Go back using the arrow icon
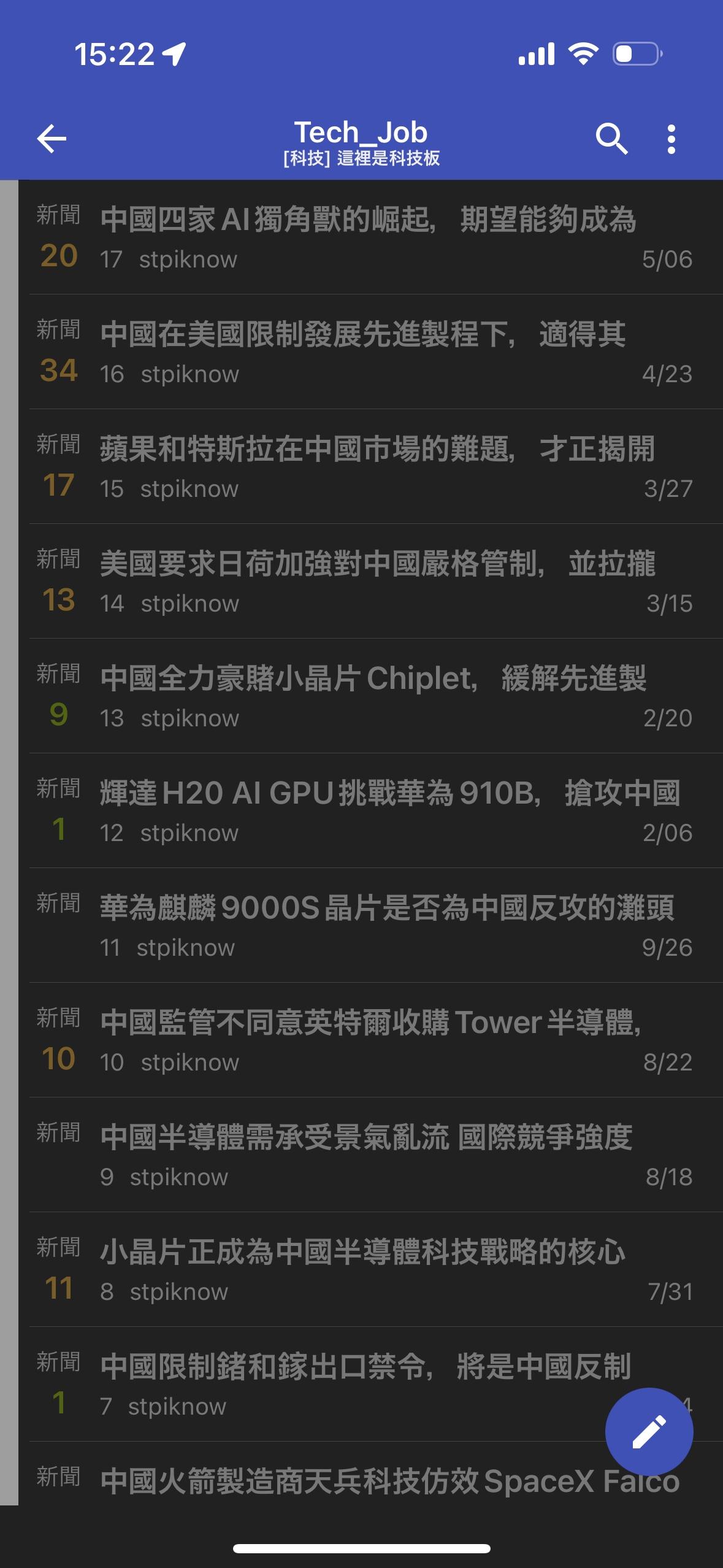The image size is (723, 1568). point(52,139)
